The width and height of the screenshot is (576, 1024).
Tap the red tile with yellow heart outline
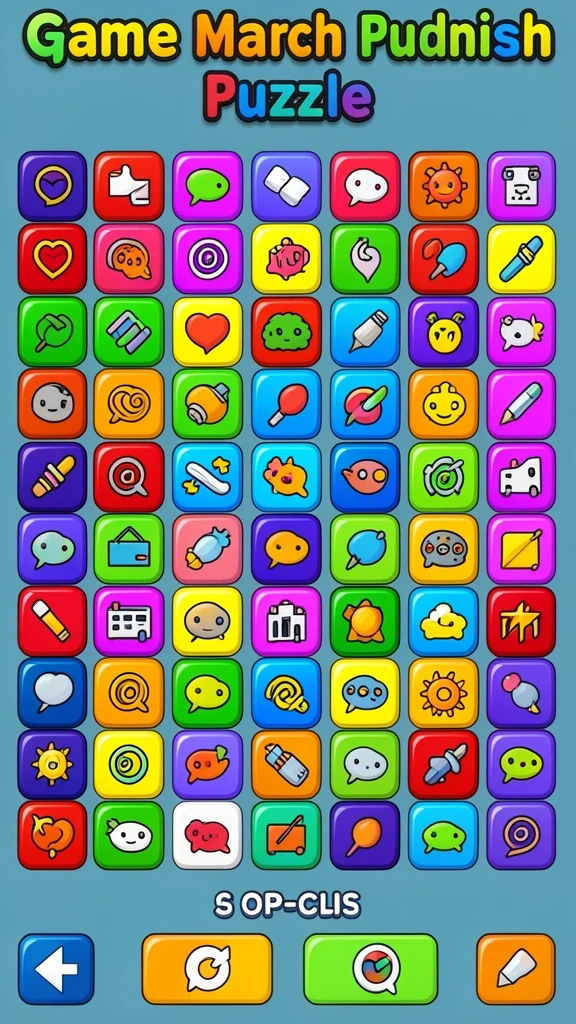click(52, 259)
